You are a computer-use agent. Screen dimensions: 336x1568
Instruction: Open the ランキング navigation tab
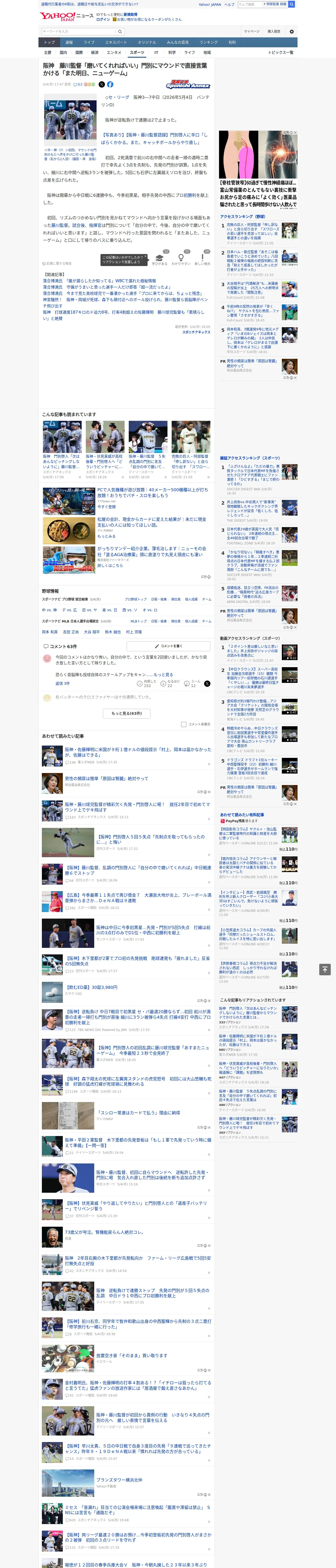(209, 43)
